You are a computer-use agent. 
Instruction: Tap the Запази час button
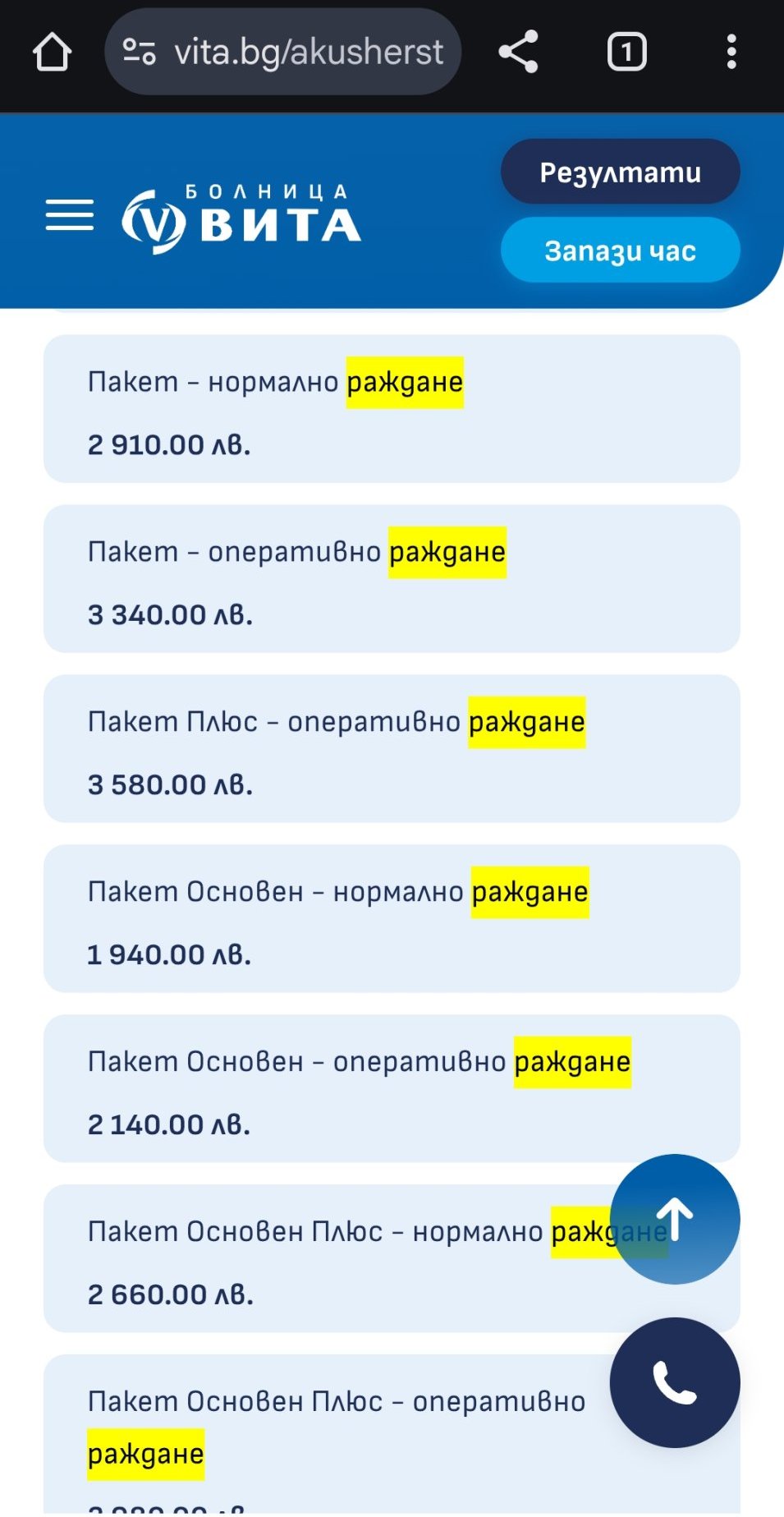click(x=620, y=251)
